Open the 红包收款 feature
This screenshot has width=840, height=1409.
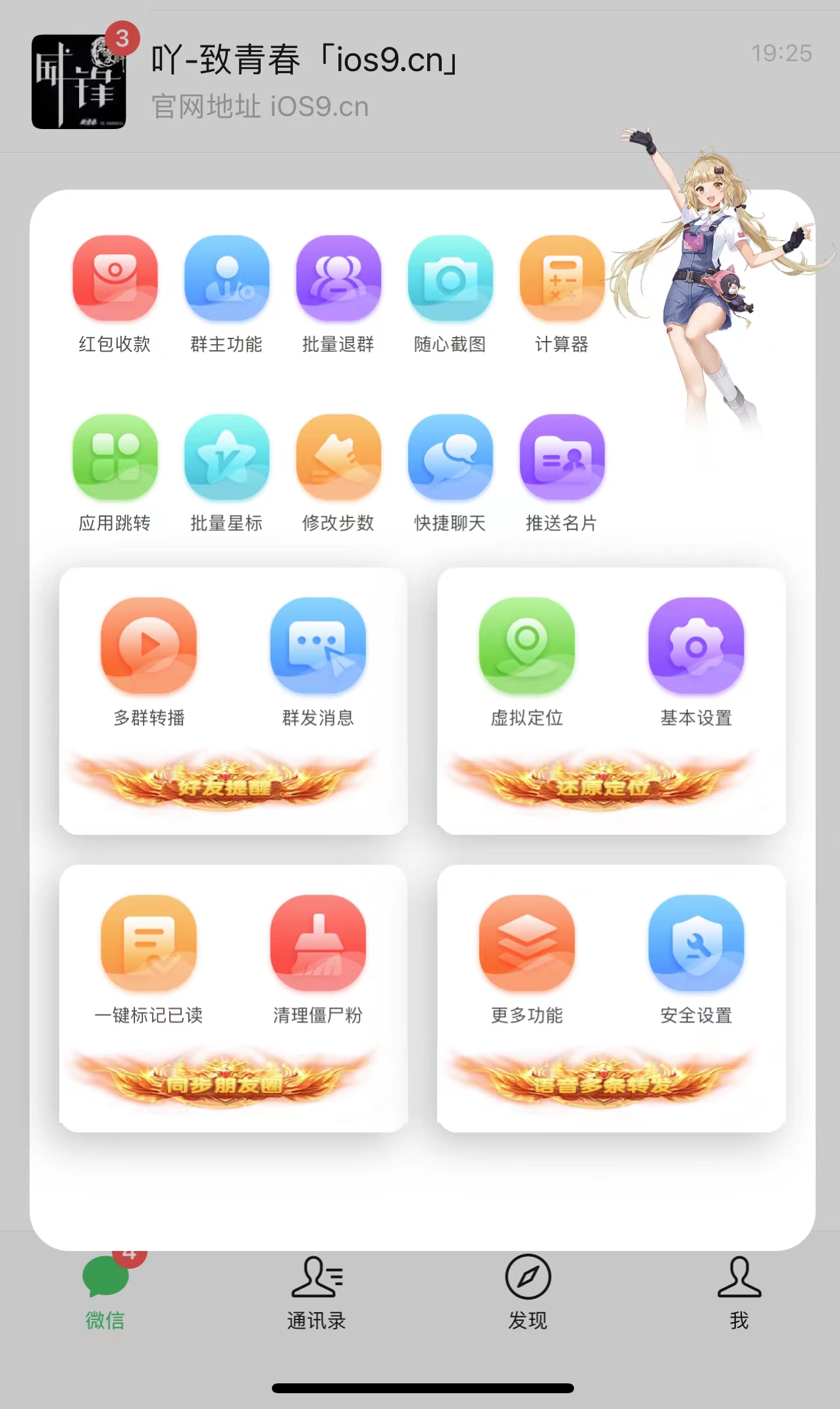pos(115,279)
